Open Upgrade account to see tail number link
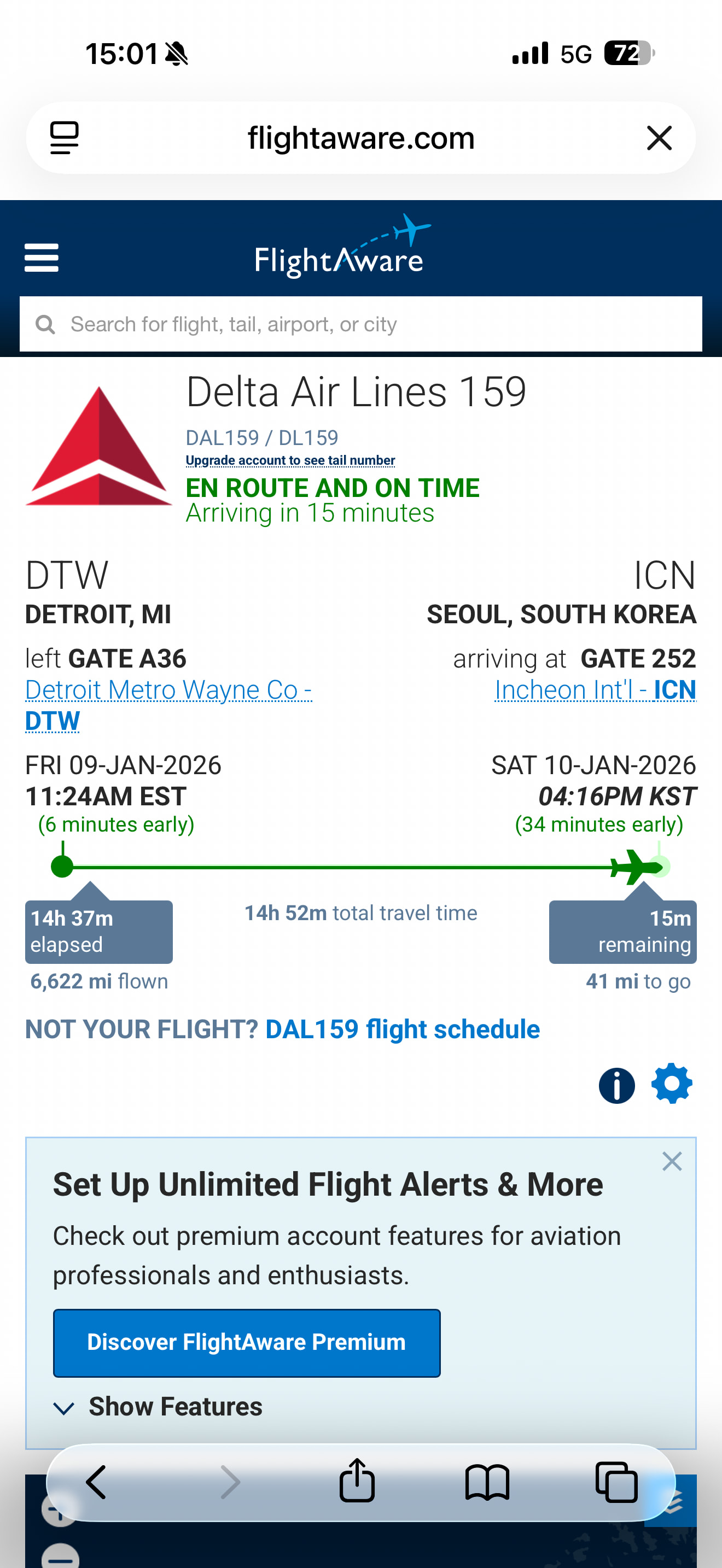 (x=290, y=460)
